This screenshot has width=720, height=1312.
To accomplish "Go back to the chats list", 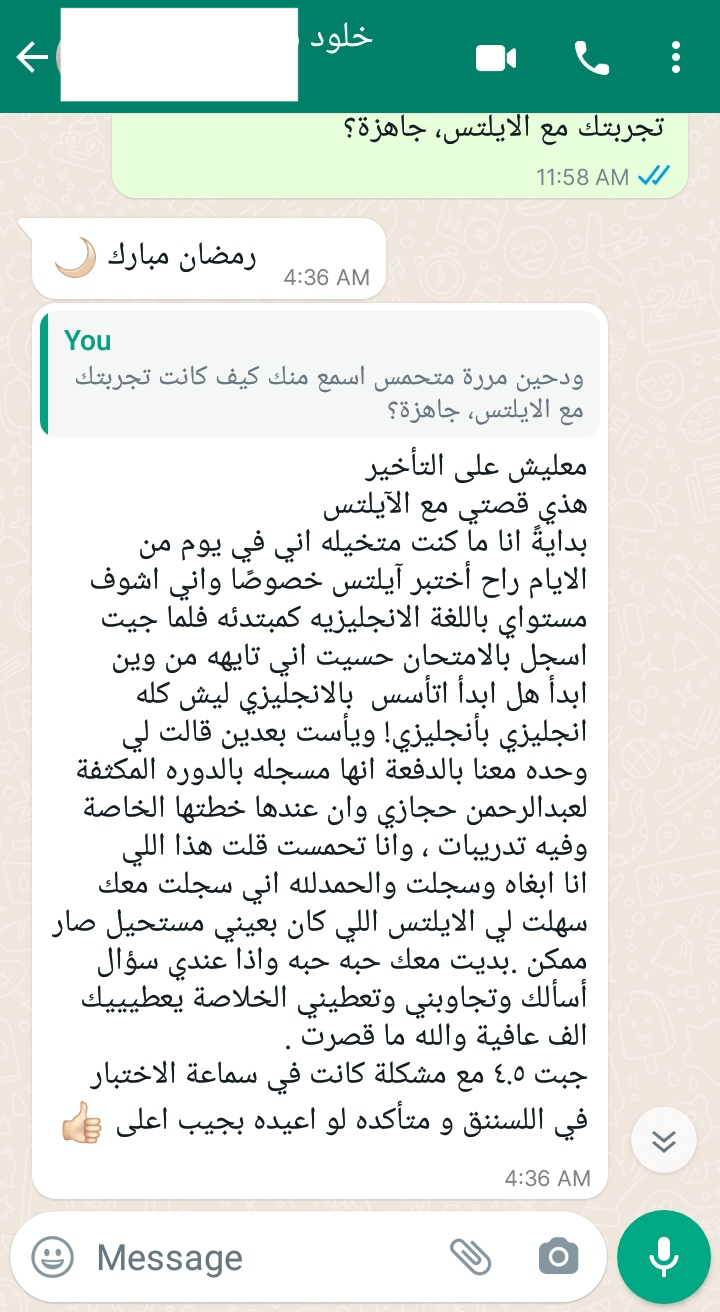I will click(32, 57).
